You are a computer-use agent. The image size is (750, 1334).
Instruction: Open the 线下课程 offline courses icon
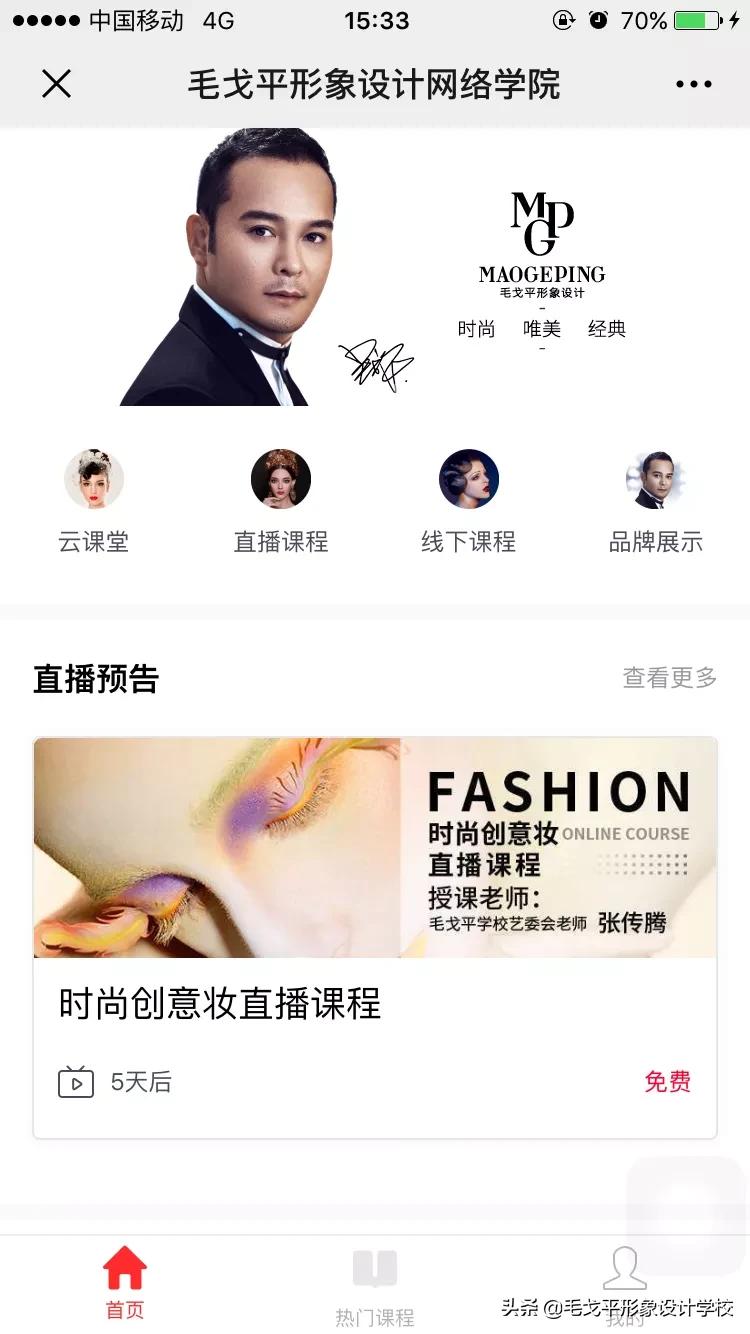pos(467,479)
